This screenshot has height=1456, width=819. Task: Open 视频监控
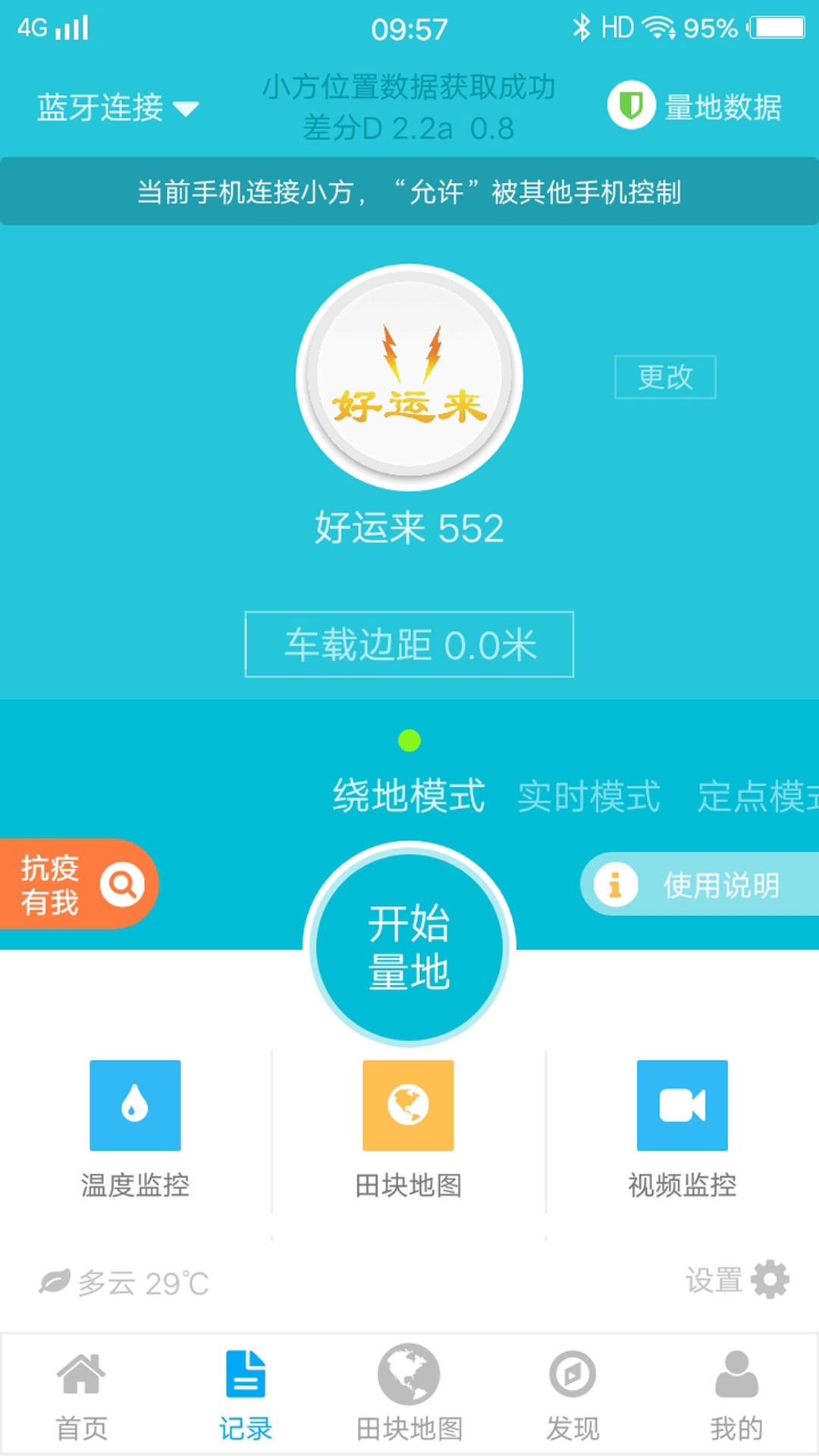click(682, 1130)
